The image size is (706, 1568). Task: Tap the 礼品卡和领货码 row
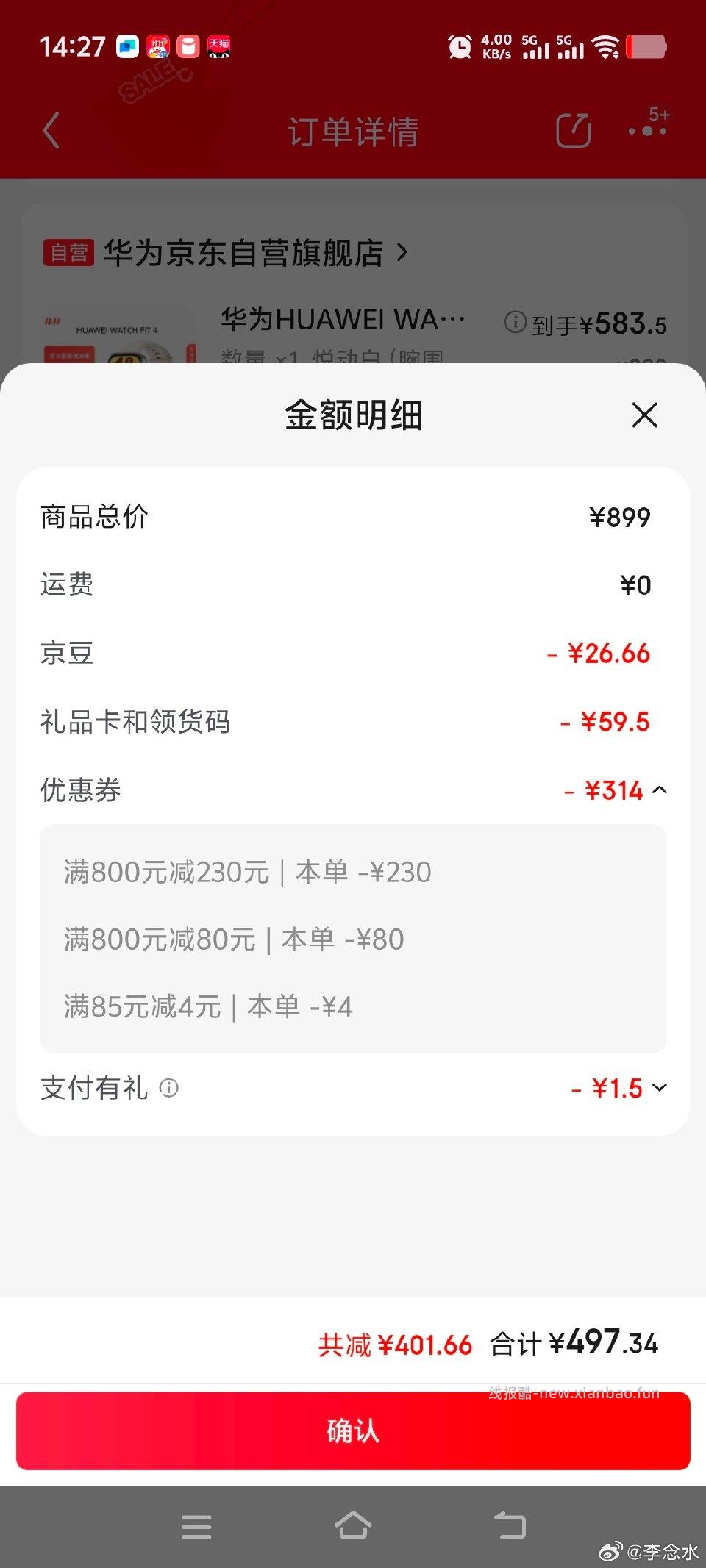(353, 722)
